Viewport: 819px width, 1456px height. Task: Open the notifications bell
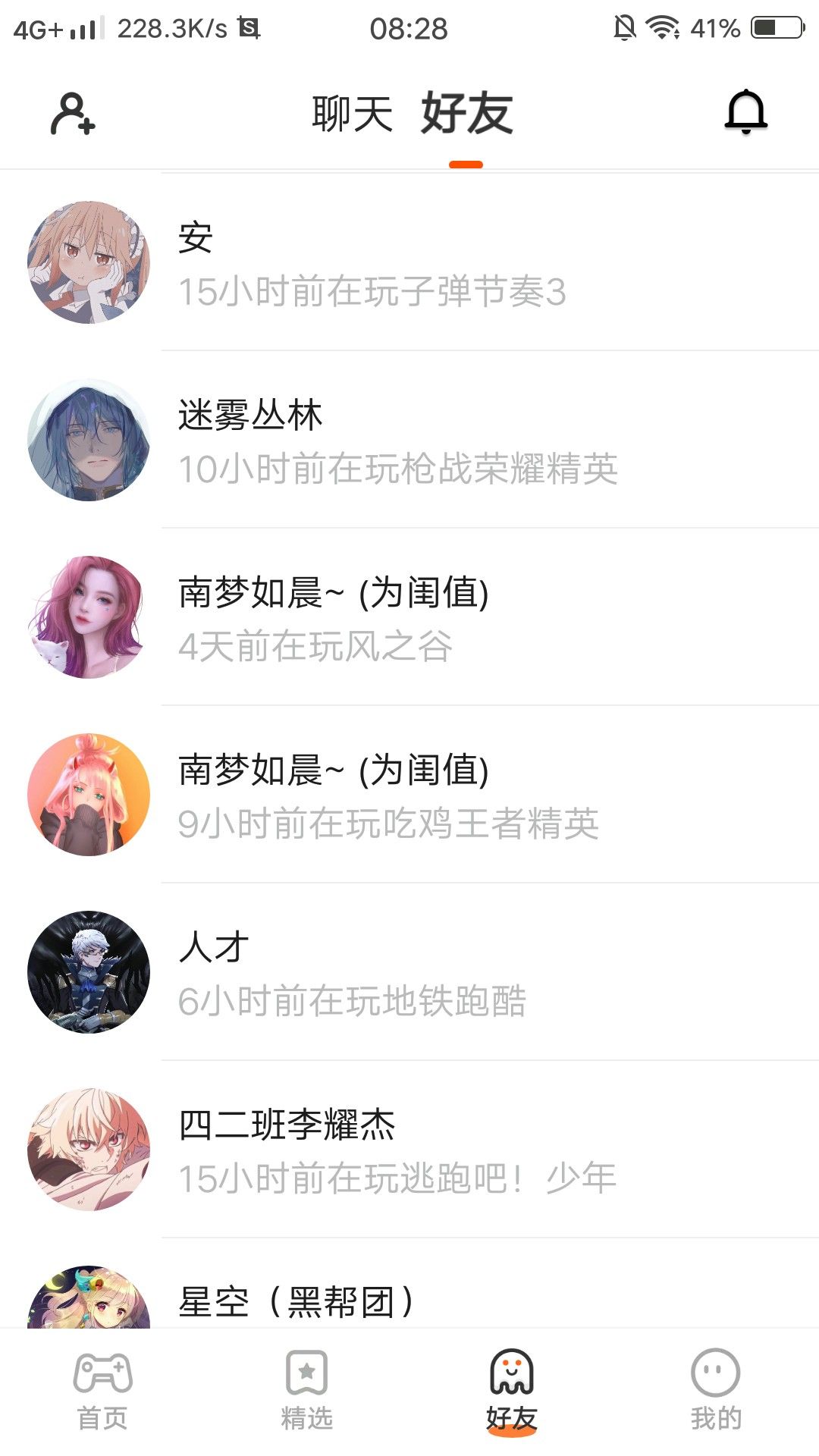click(746, 112)
